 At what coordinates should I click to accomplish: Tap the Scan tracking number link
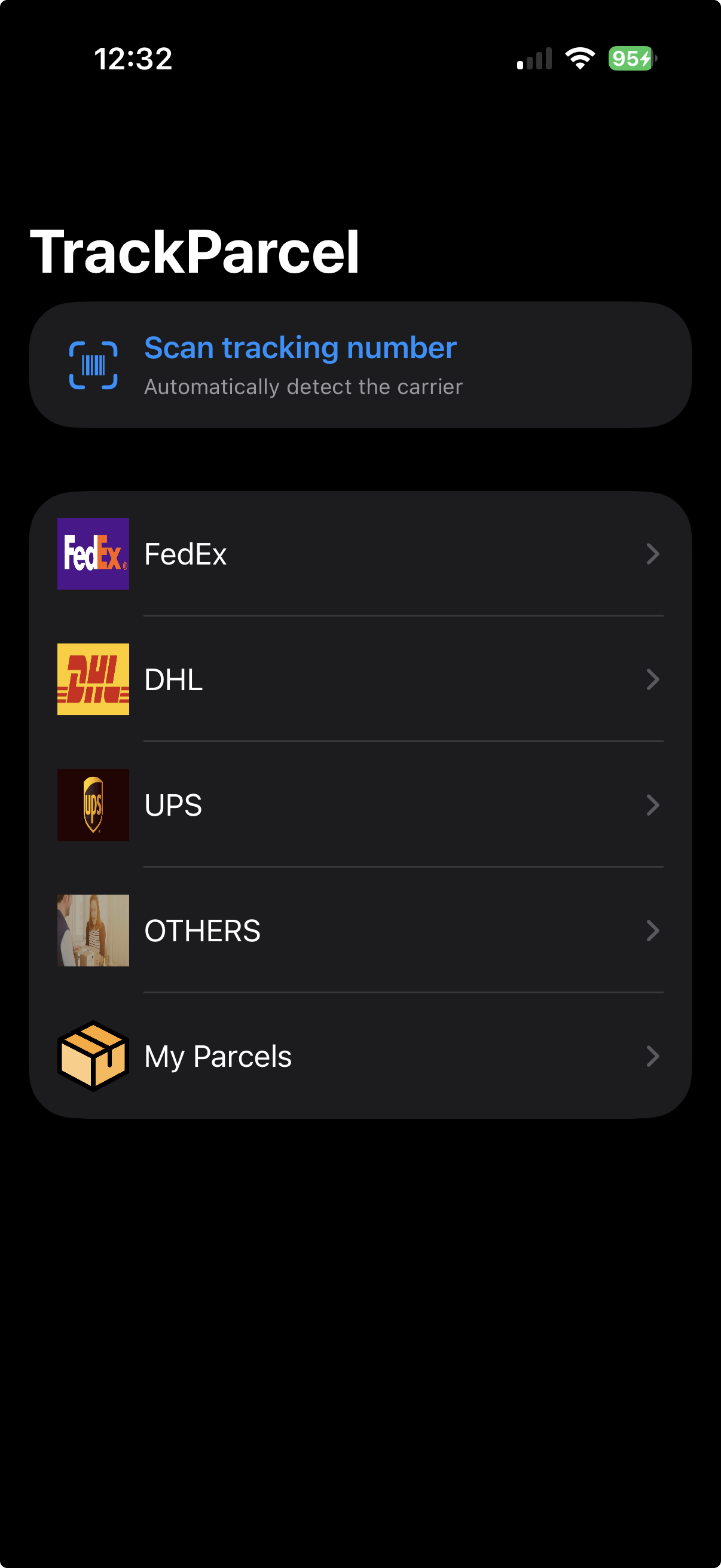coord(299,347)
